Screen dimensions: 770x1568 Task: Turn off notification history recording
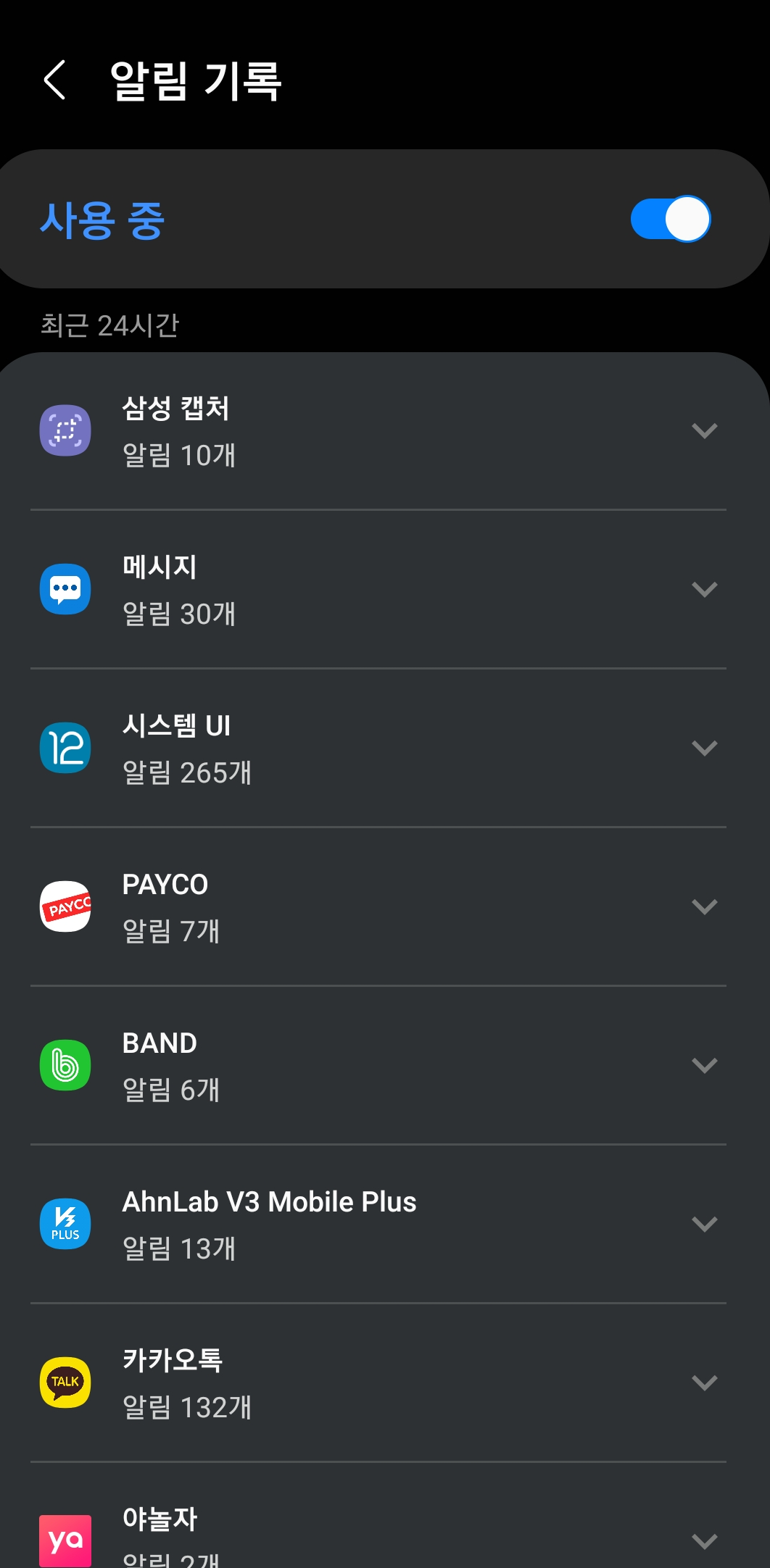click(668, 218)
